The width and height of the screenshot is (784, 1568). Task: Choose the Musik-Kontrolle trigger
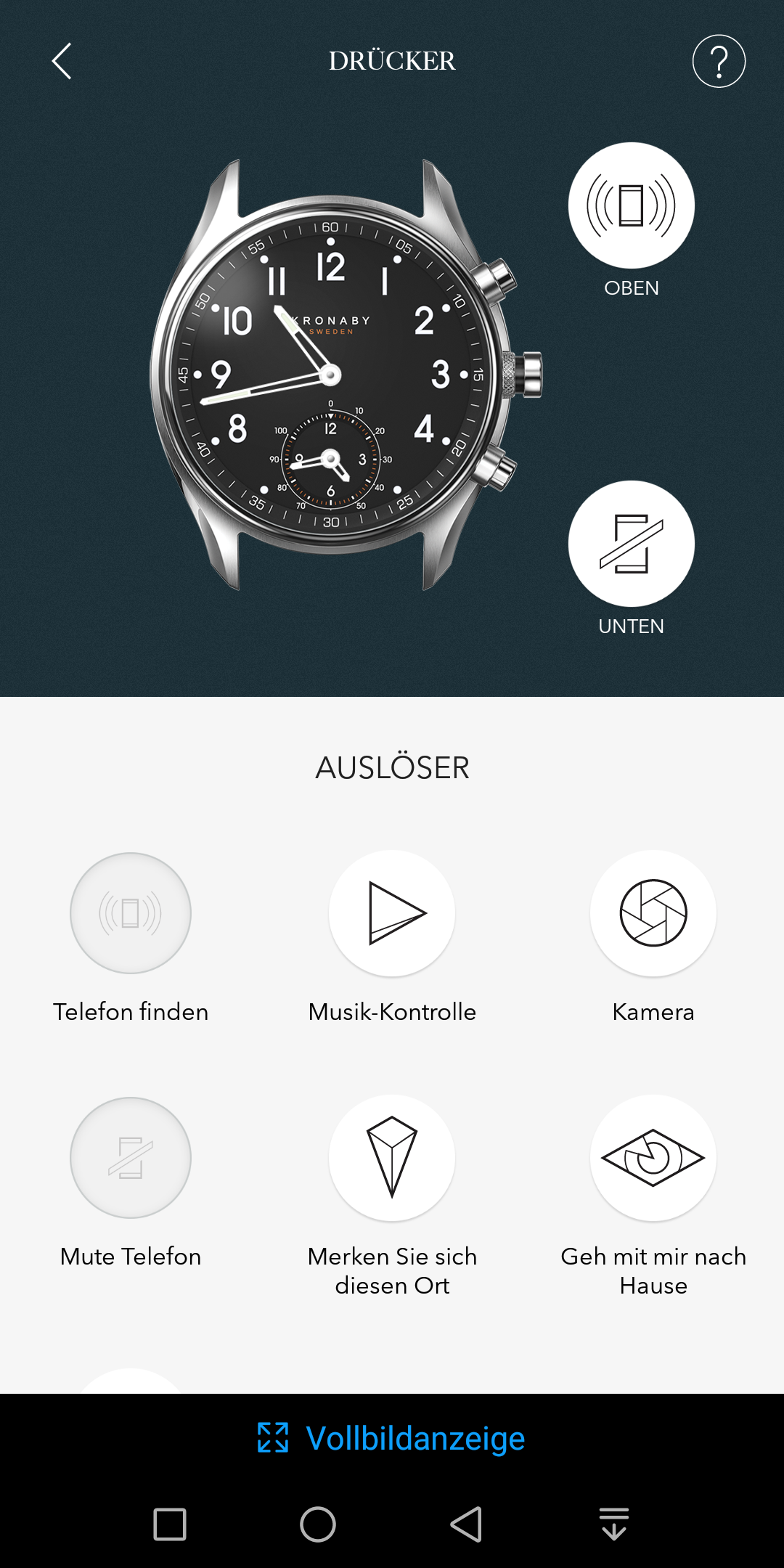pos(392,913)
